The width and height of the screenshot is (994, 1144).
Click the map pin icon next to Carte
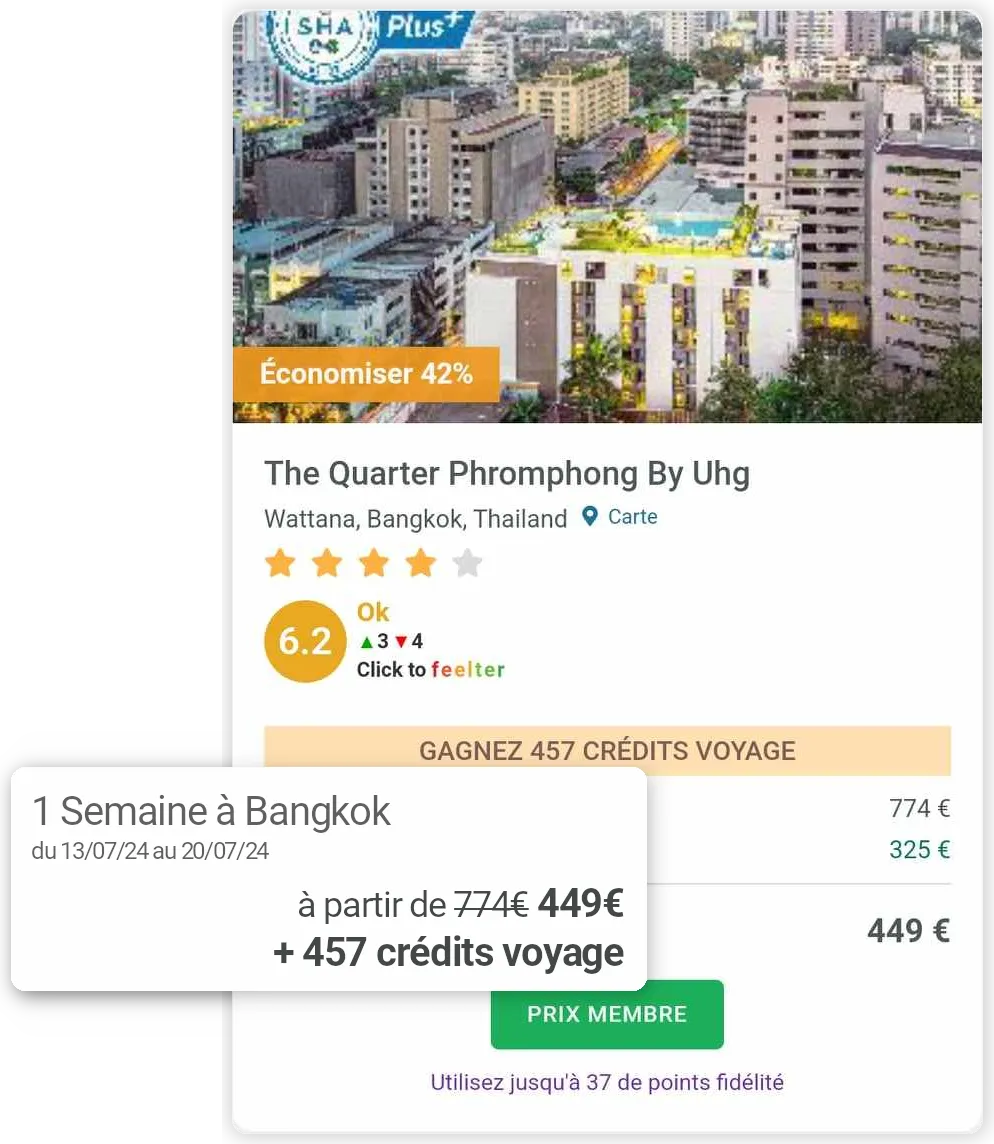pos(590,517)
